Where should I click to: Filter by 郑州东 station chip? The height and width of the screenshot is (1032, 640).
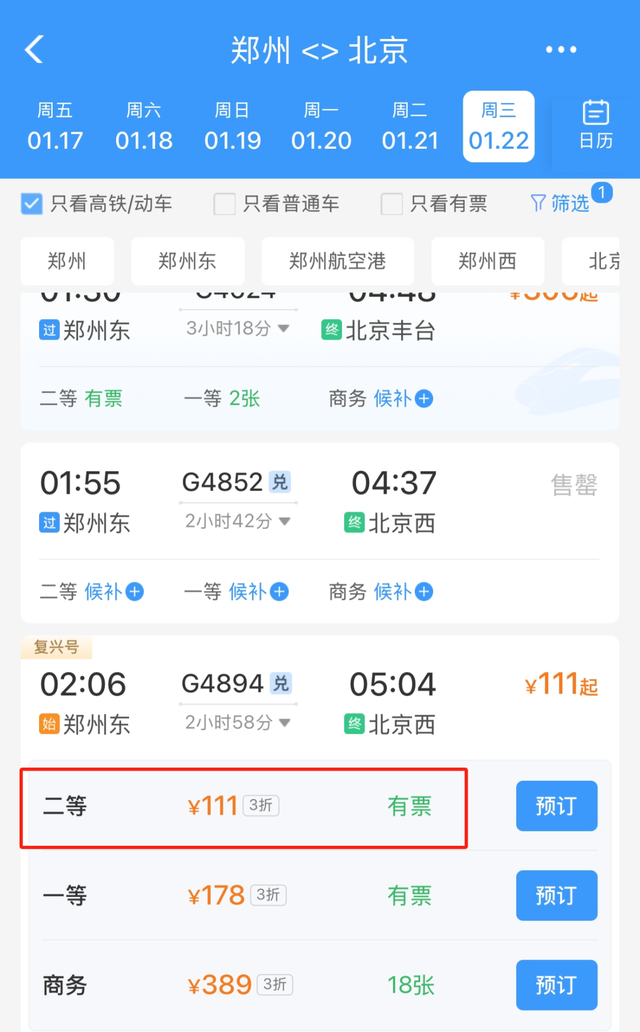[188, 261]
